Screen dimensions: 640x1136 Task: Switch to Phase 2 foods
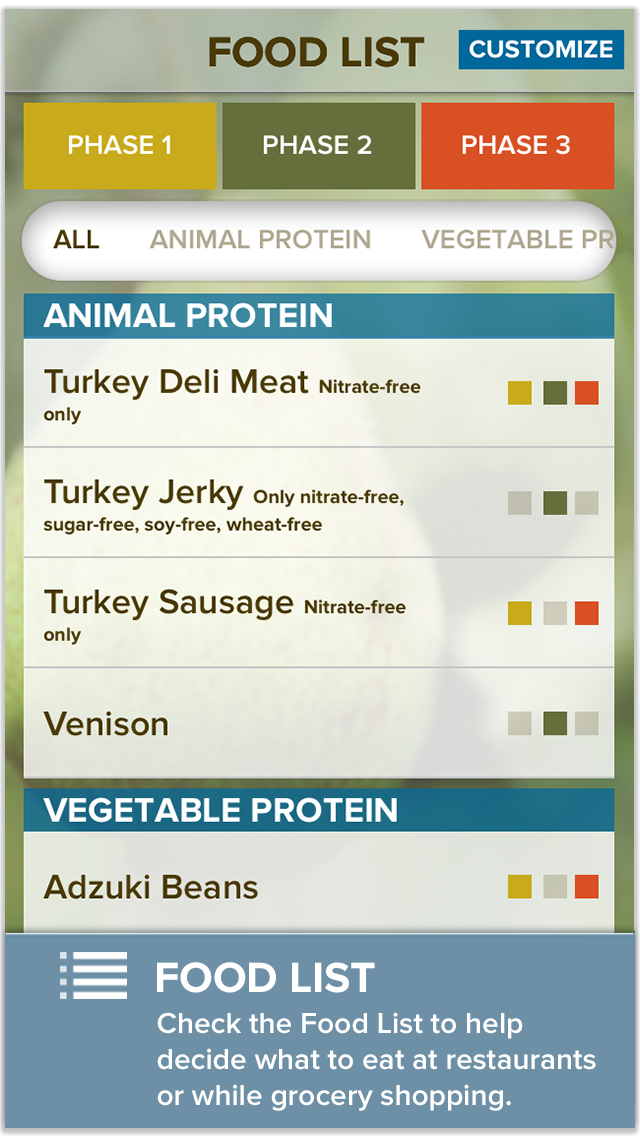[318, 146]
